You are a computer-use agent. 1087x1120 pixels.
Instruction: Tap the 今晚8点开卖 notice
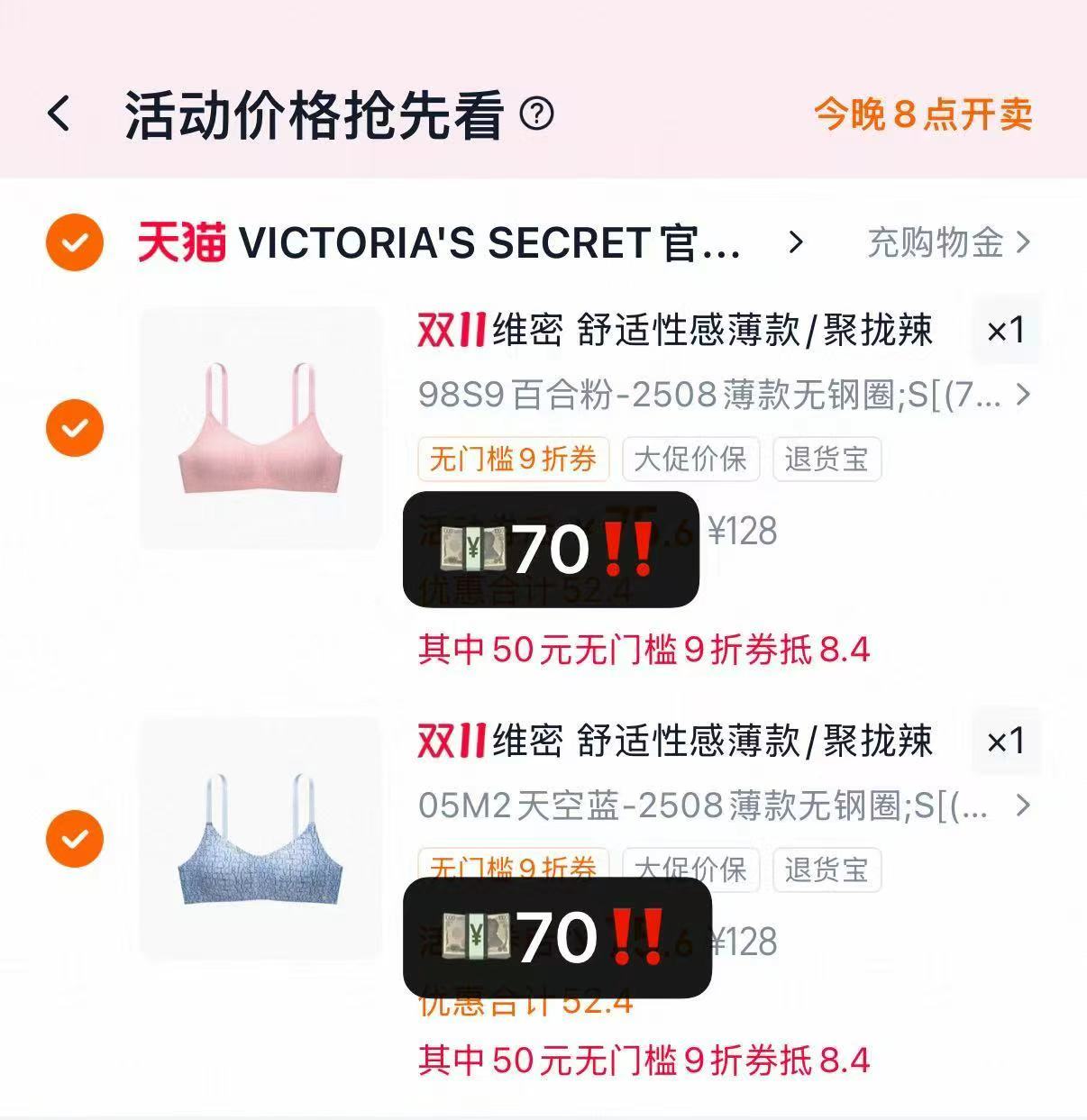pyautogui.click(x=923, y=112)
